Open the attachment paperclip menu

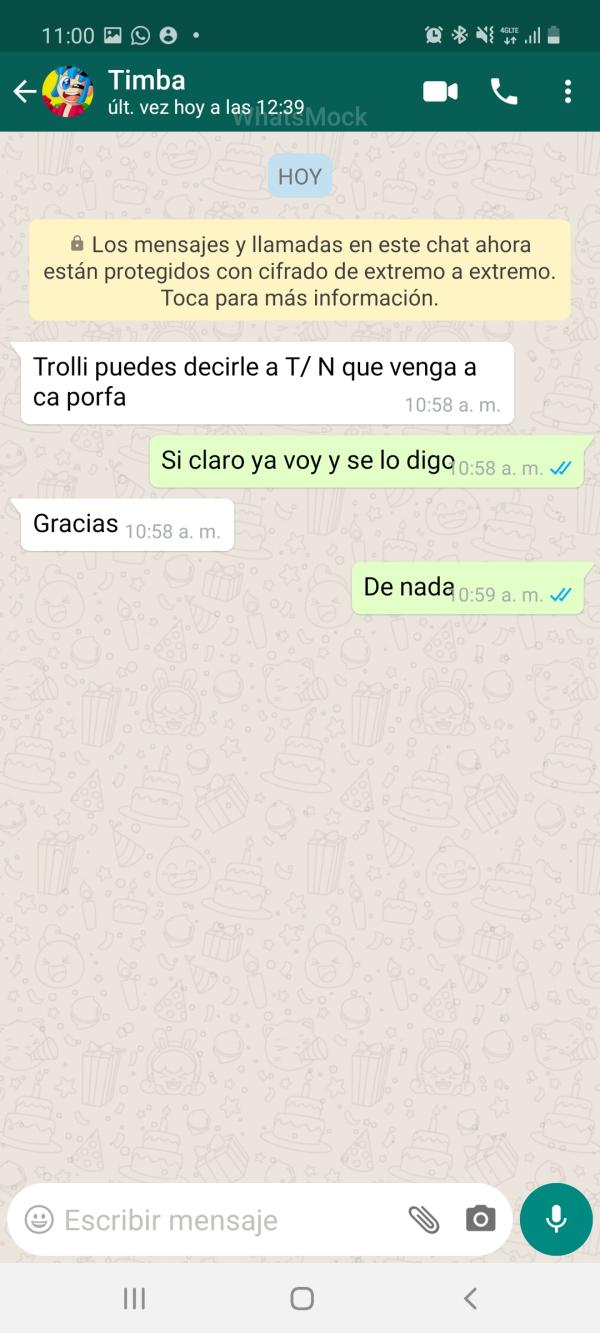[424, 1219]
